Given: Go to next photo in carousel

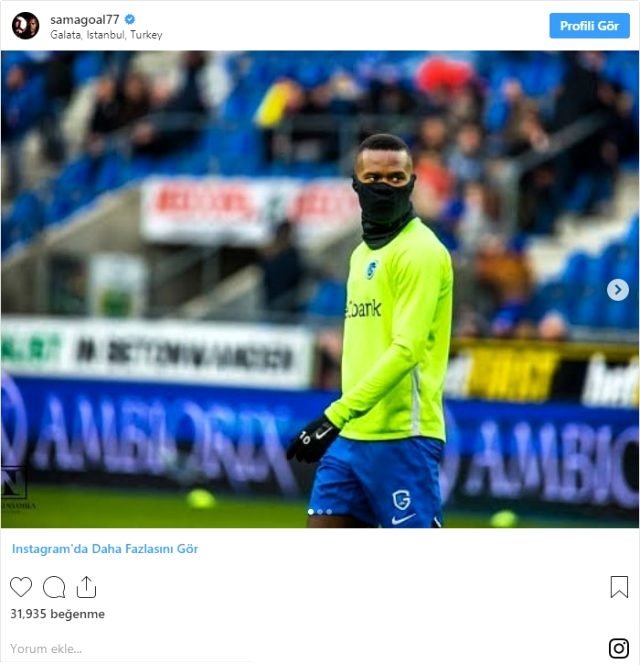Looking at the screenshot, I should point(618,290).
